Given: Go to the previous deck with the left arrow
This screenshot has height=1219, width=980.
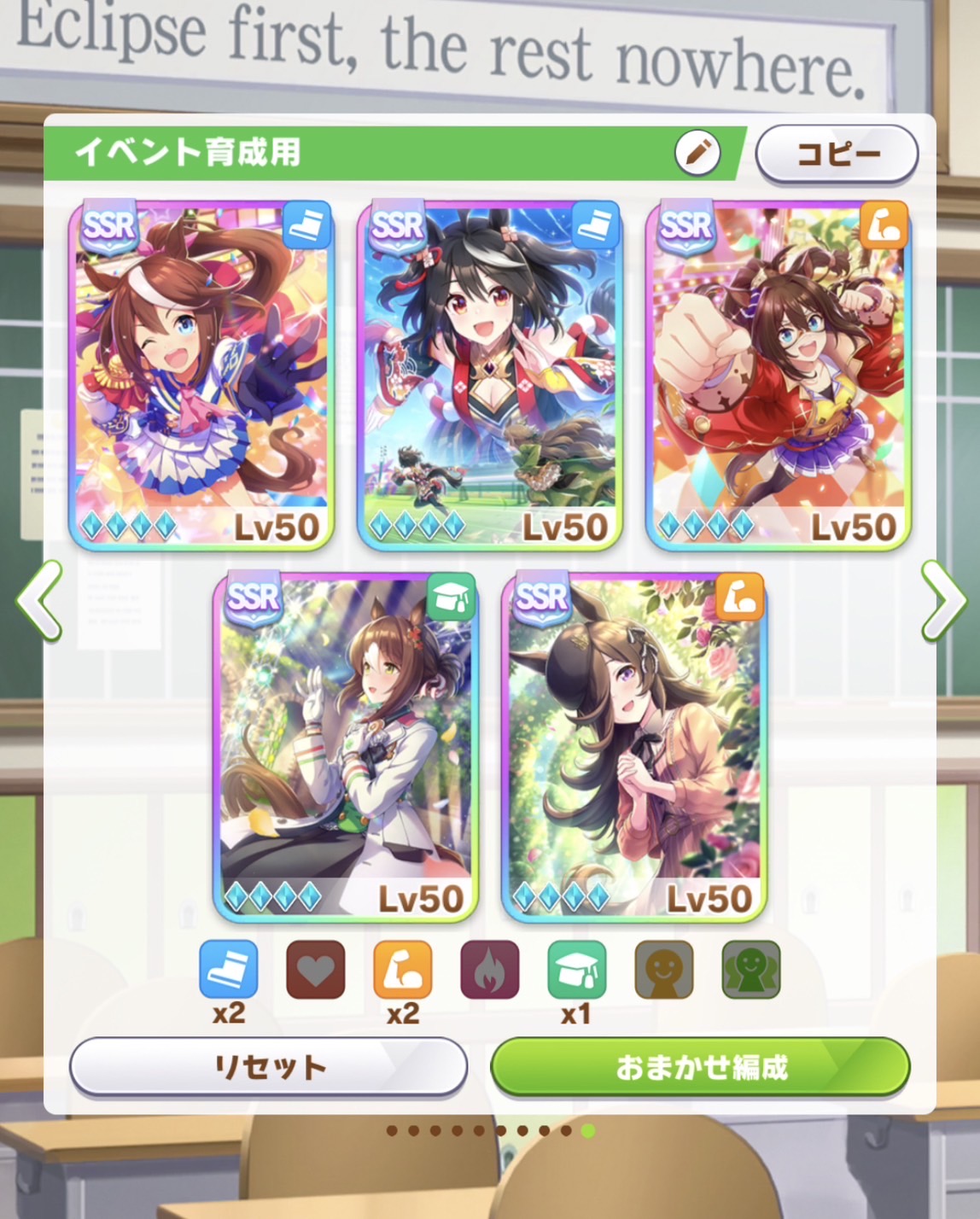Looking at the screenshot, I should (40, 600).
